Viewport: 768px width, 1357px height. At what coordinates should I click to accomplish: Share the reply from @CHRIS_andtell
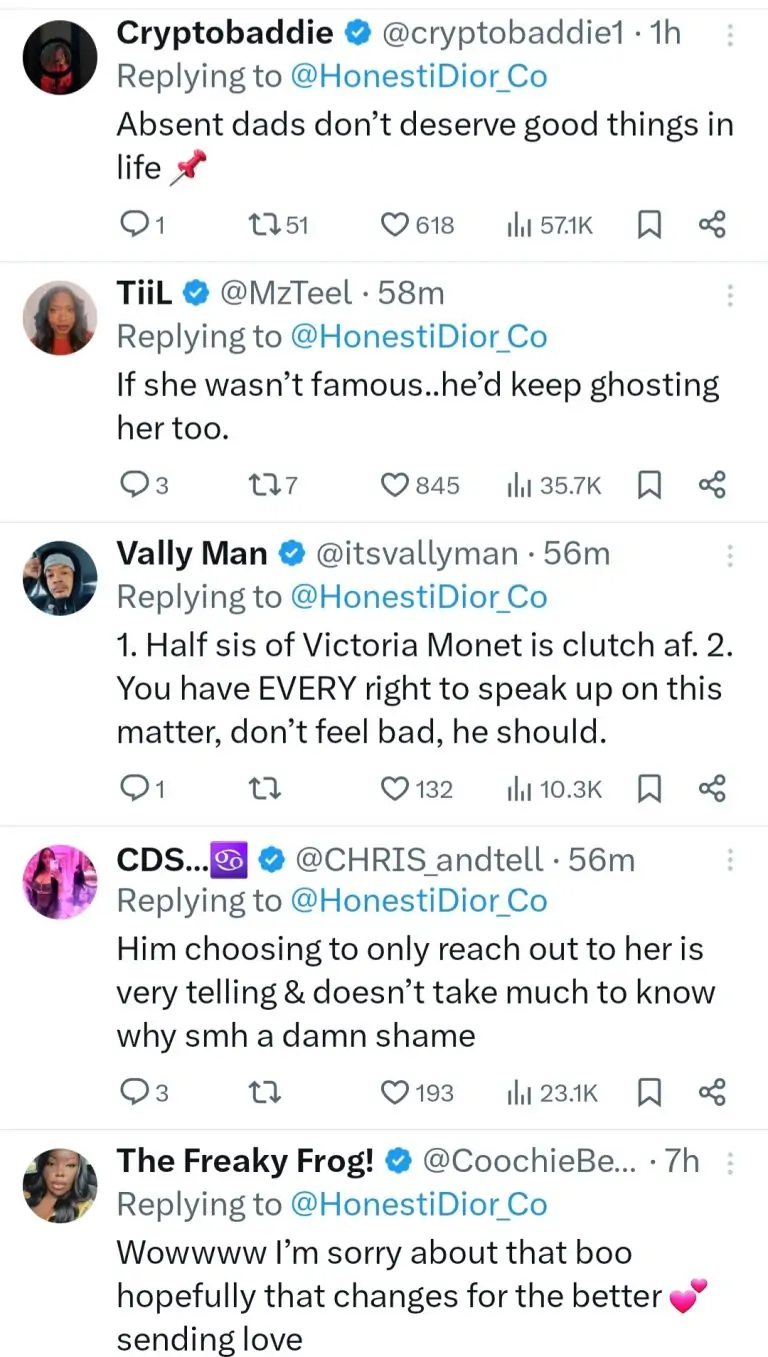point(711,1094)
